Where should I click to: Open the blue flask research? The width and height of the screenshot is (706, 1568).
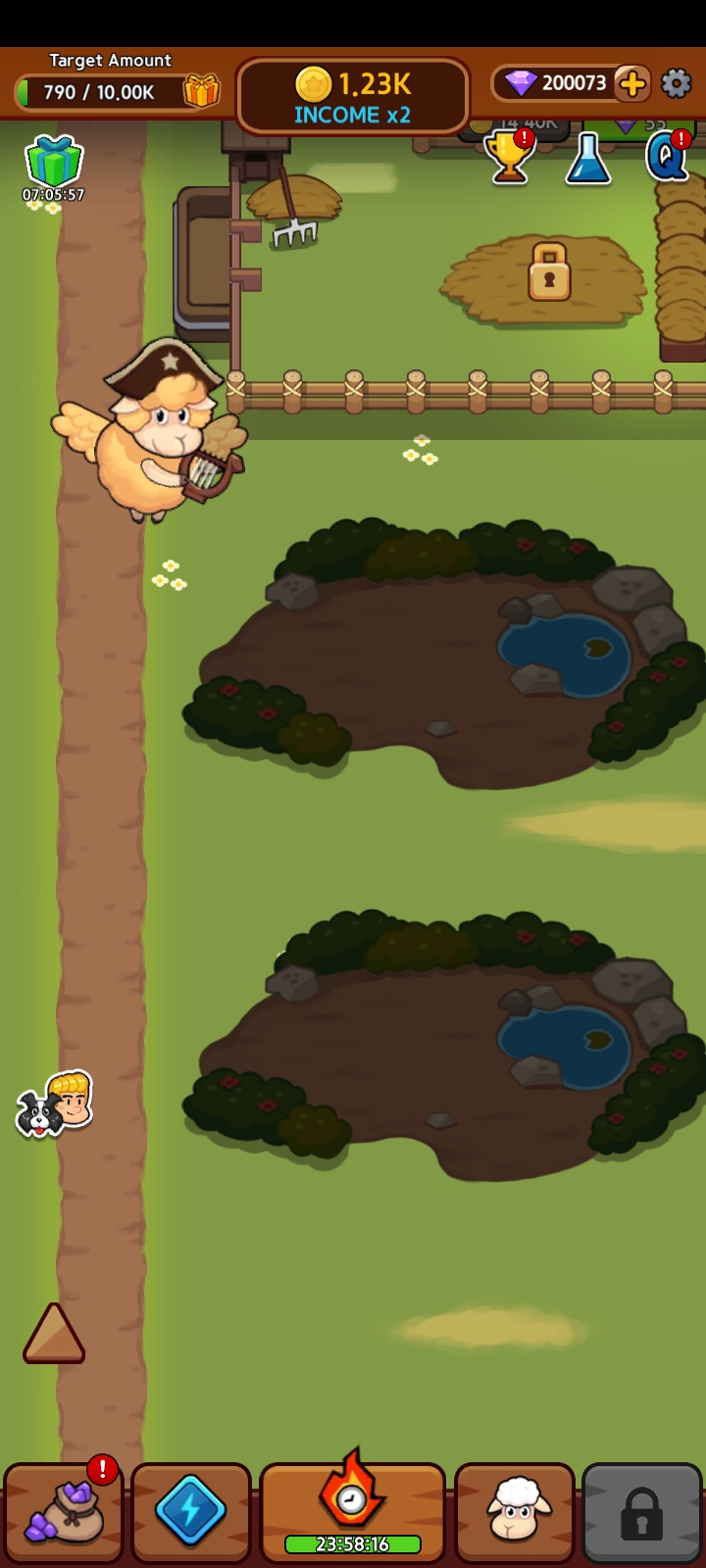[x=588, y=159]
